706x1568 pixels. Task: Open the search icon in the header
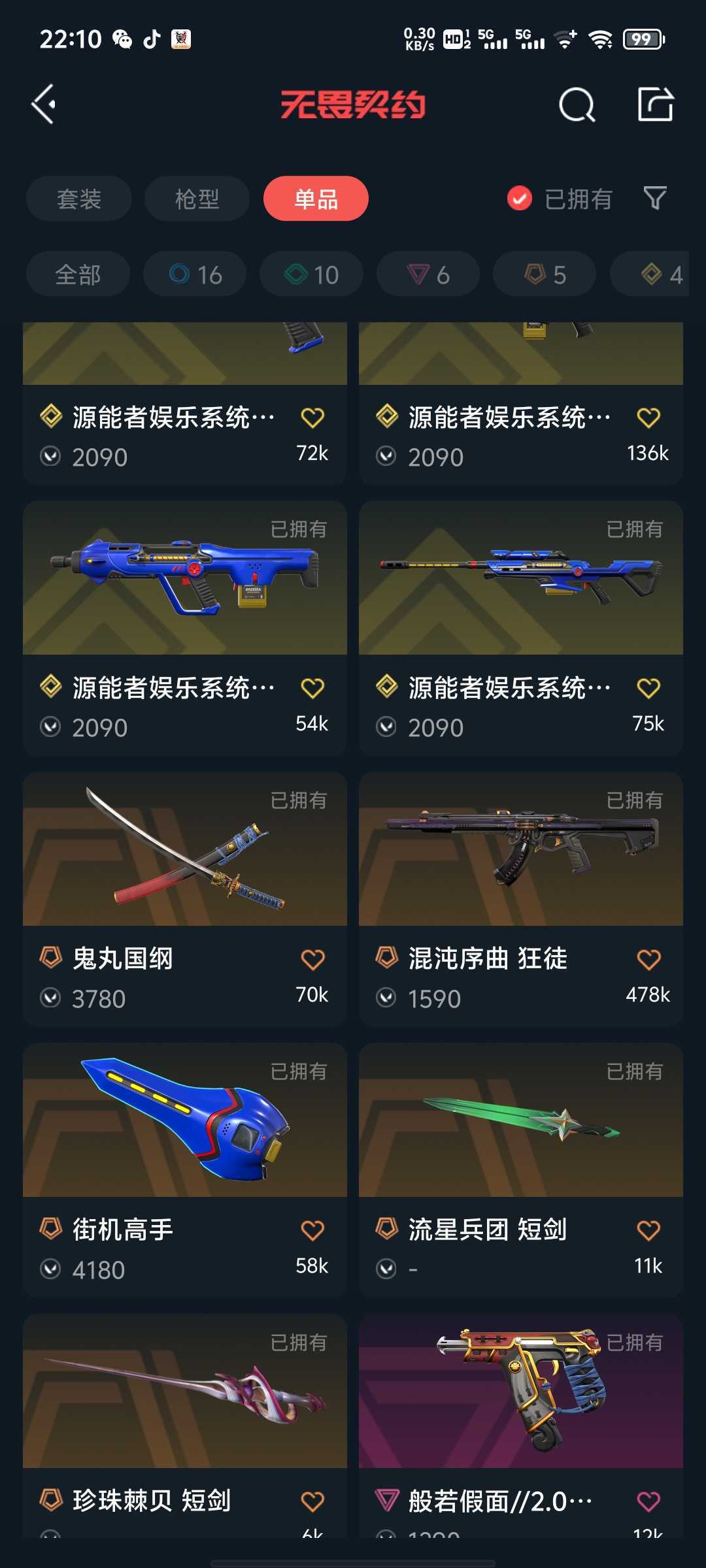tap(577, 105)
